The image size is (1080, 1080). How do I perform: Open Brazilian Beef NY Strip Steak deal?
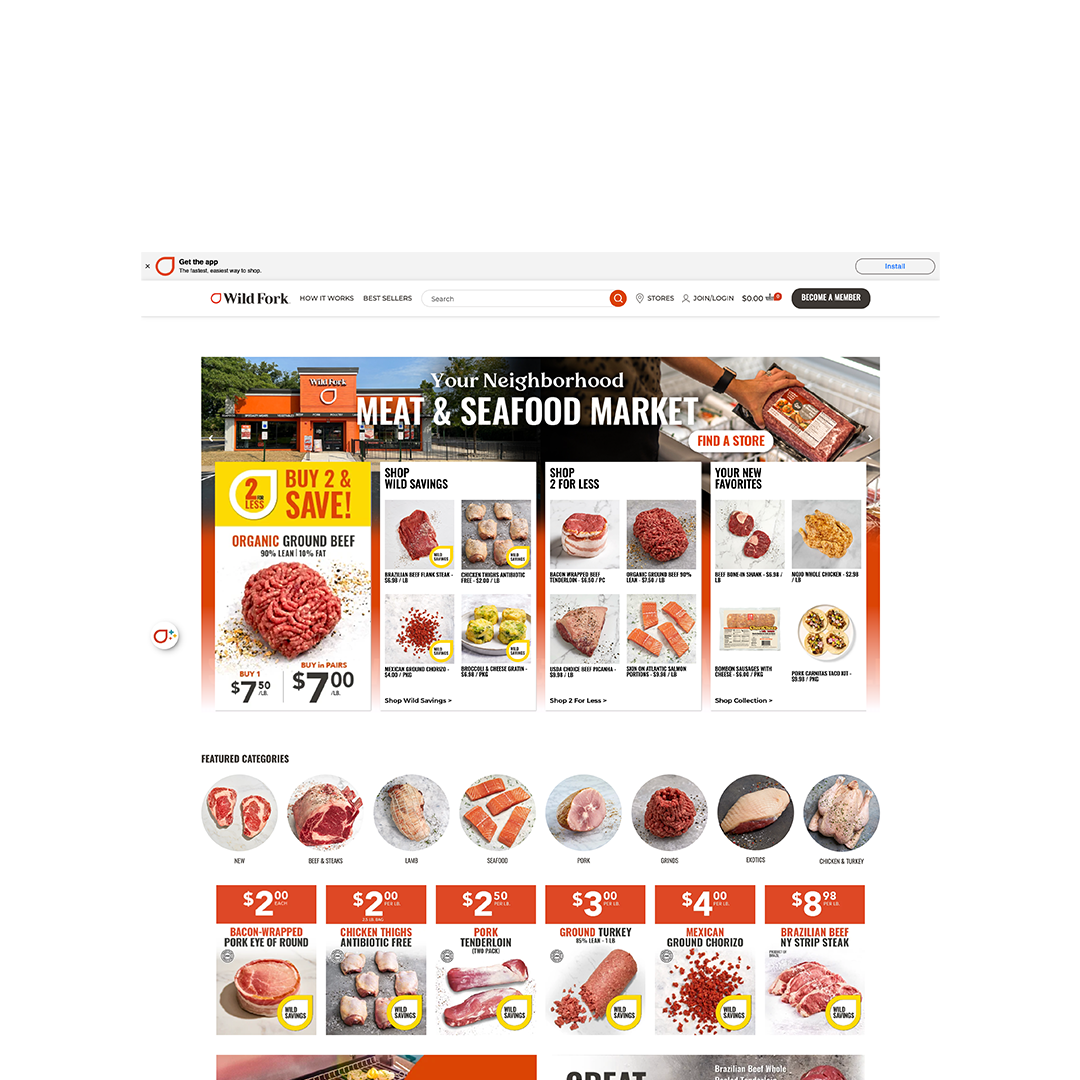click(x=814, y=960)
